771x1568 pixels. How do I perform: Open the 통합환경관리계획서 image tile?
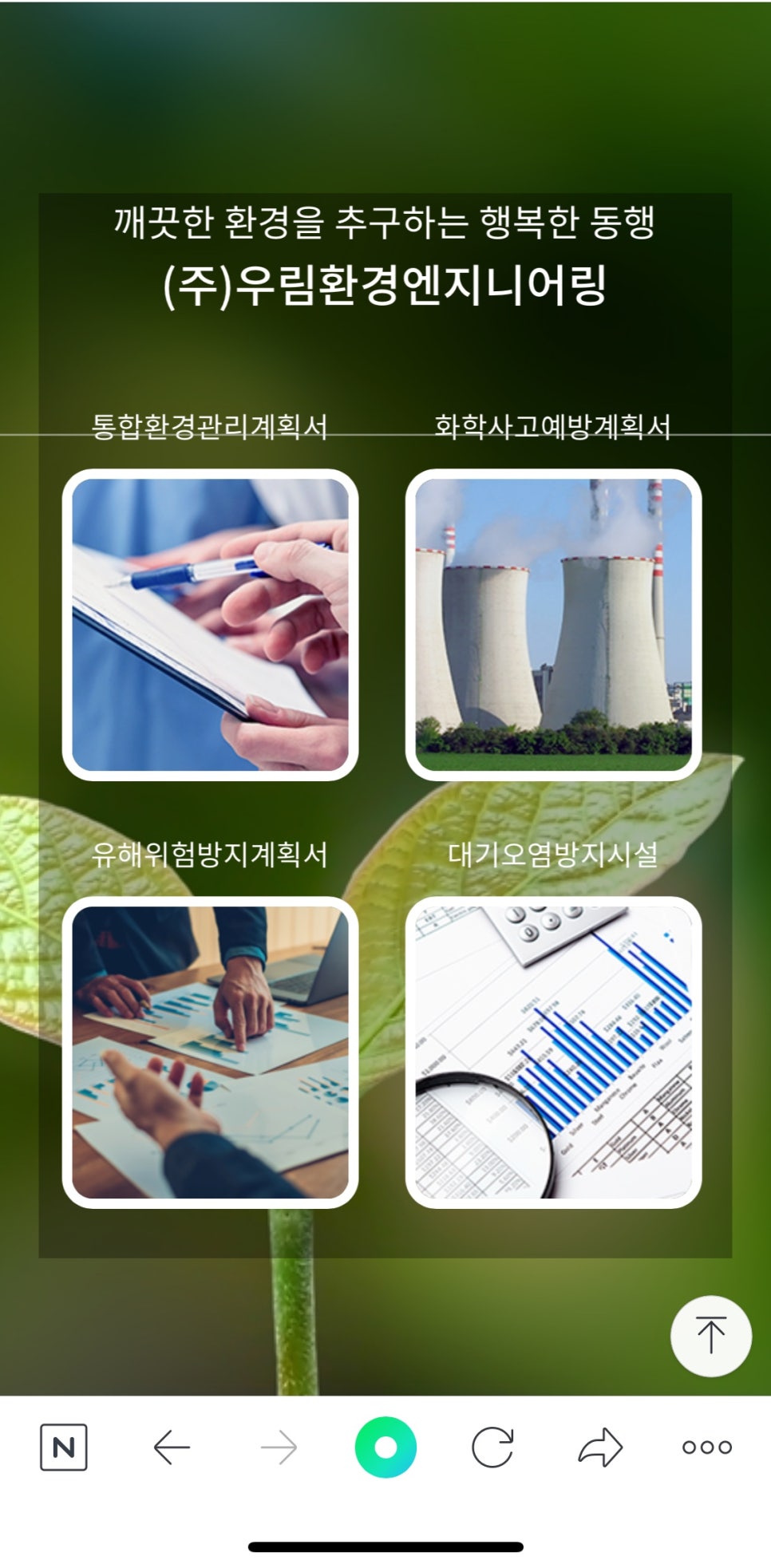(x=210, y=624)
